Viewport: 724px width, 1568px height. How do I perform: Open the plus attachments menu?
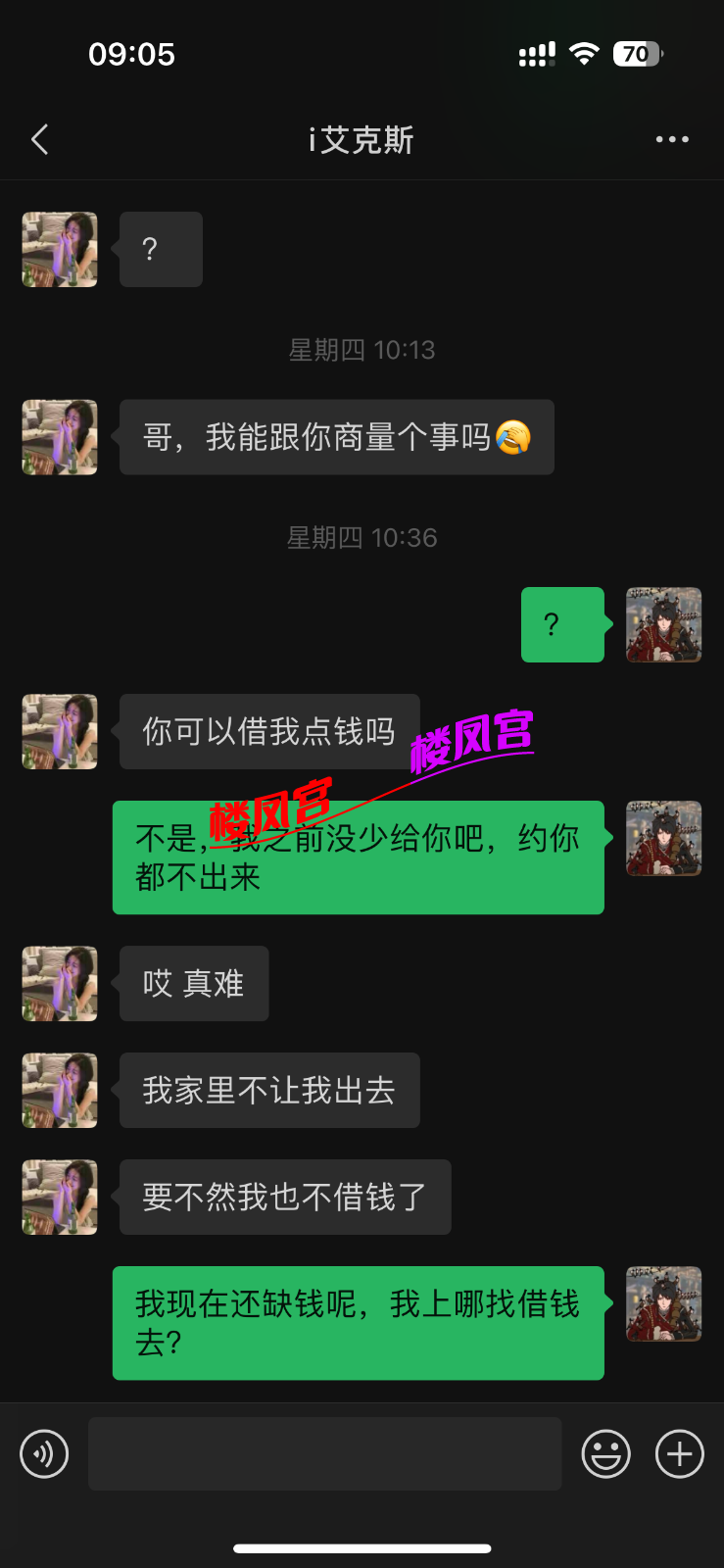pos(679,1453)
